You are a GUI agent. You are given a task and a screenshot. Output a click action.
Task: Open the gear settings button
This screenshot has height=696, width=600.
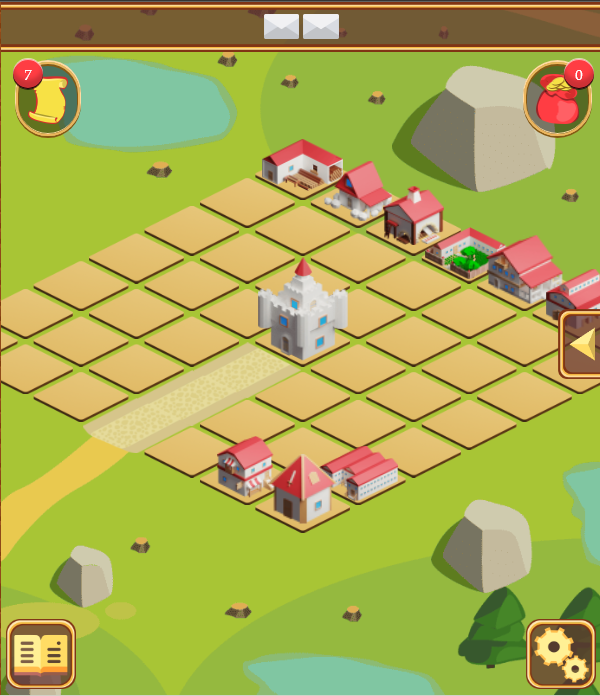[560, 653]
